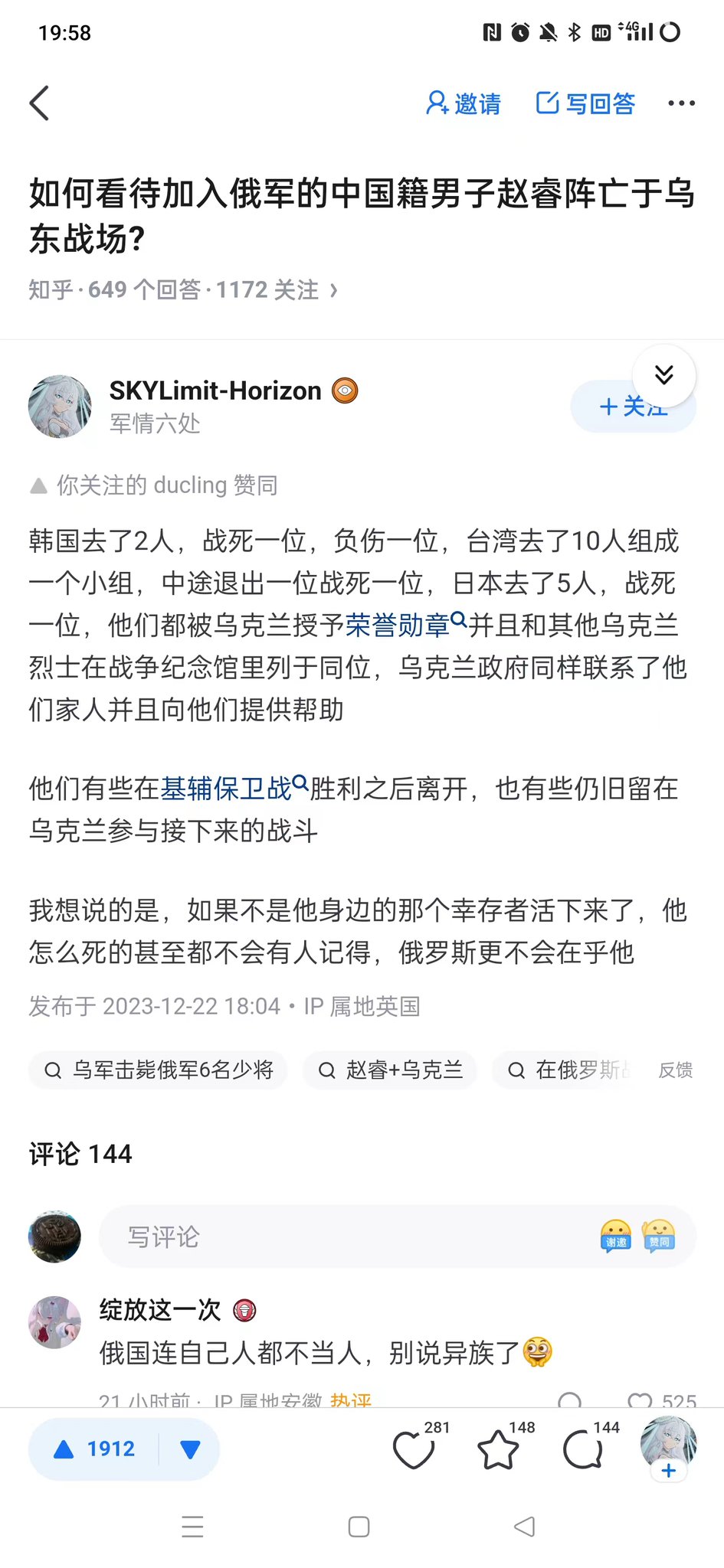This screenshot has height=1568, width=724.
Task: Open comments via the bubble icon showing 144
Action: point(583,1450)
